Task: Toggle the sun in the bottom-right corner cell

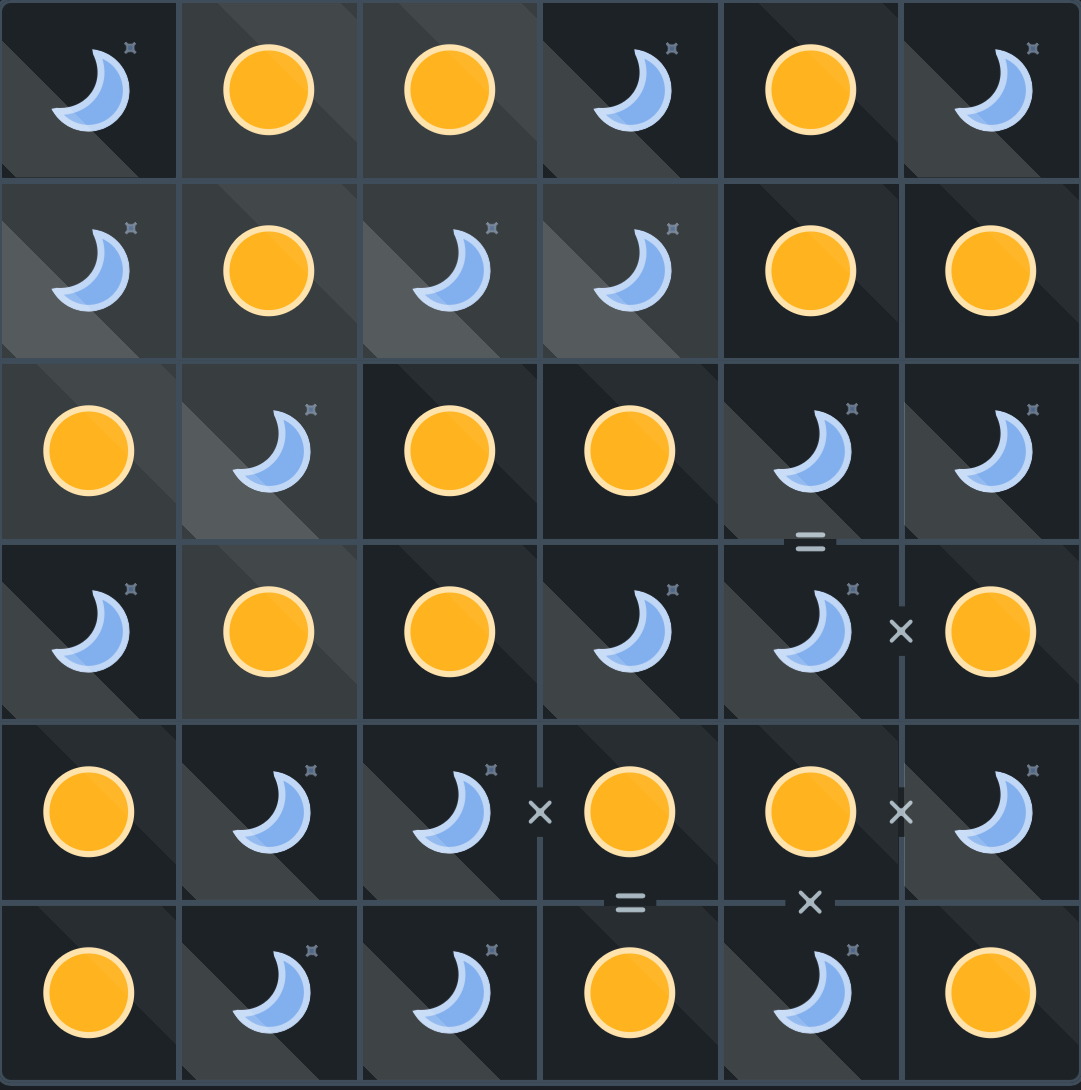Action: (x=991, y=992)
